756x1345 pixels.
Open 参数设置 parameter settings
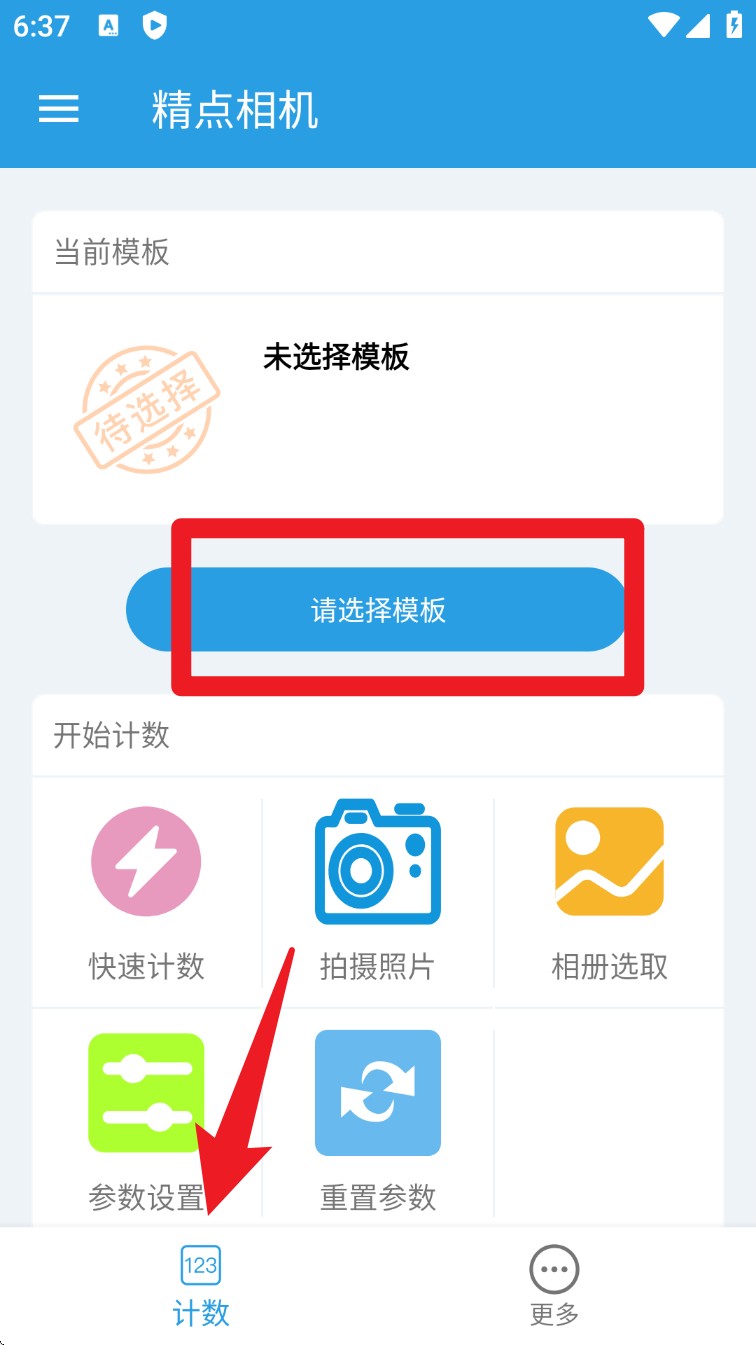pyautogui.click(x=146, y=1120)
